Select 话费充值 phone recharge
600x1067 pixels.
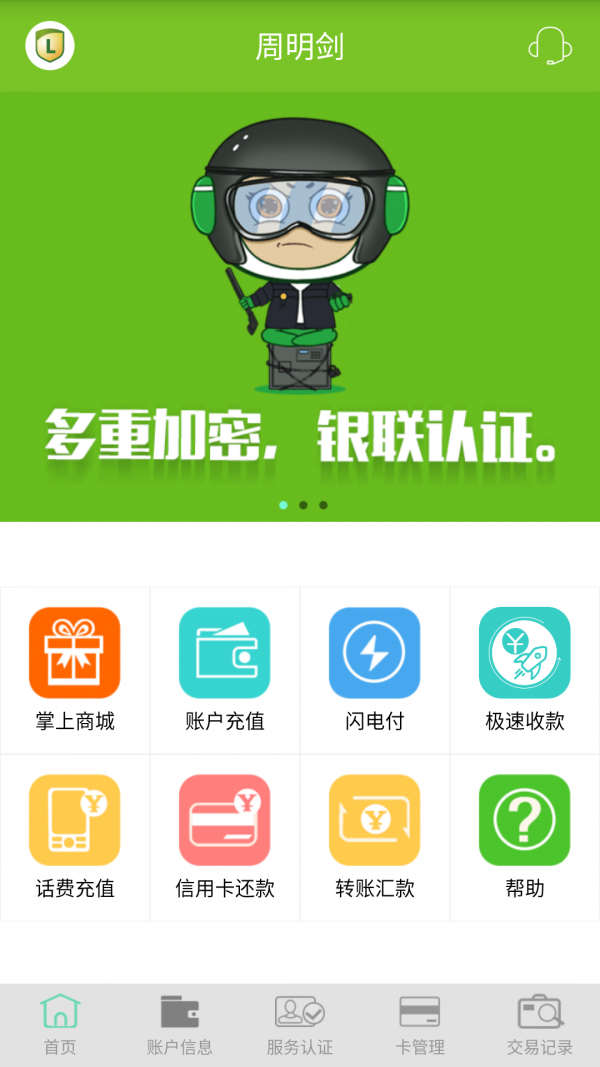75,836
